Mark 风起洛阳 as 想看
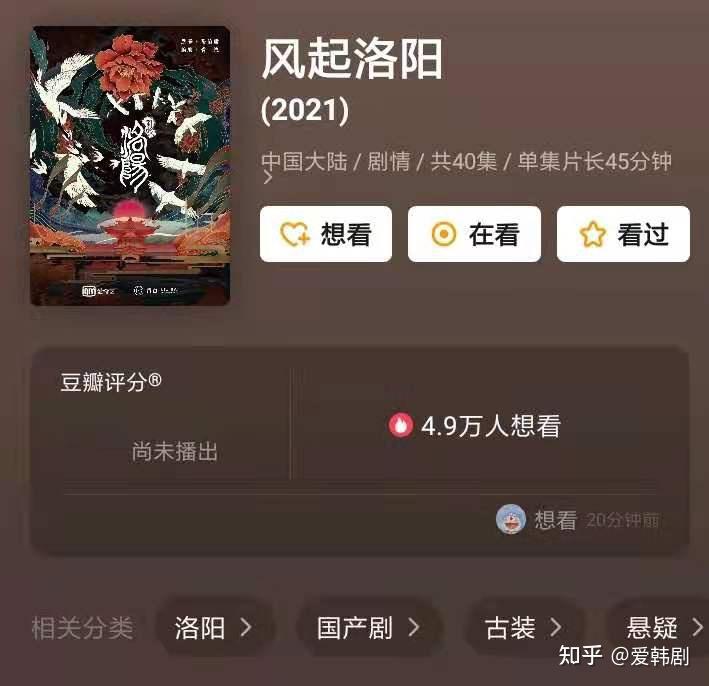This screenshot has width=709, height=686. click(x=326, y=234)
